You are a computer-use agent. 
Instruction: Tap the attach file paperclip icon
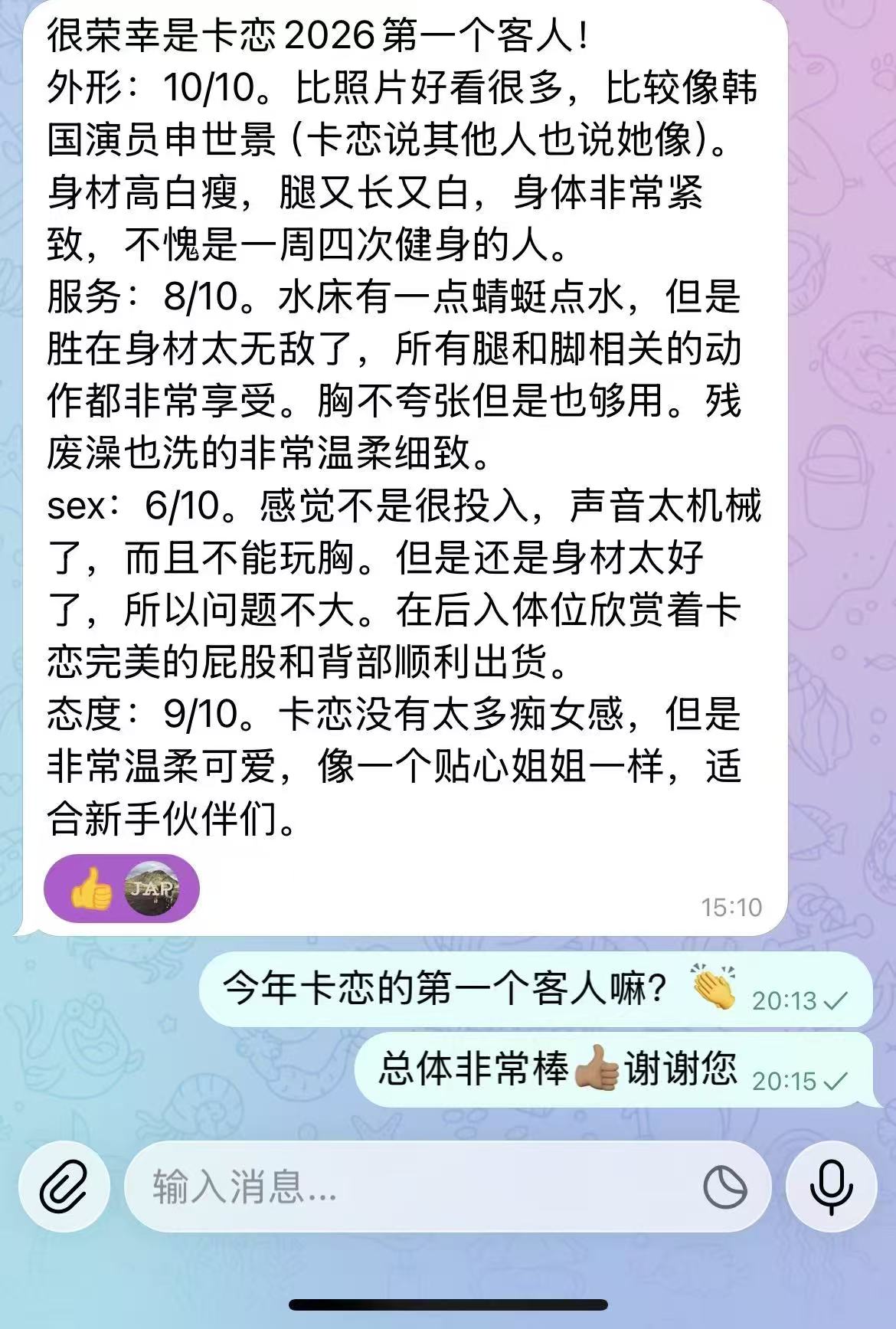[x=64, y=1187]
